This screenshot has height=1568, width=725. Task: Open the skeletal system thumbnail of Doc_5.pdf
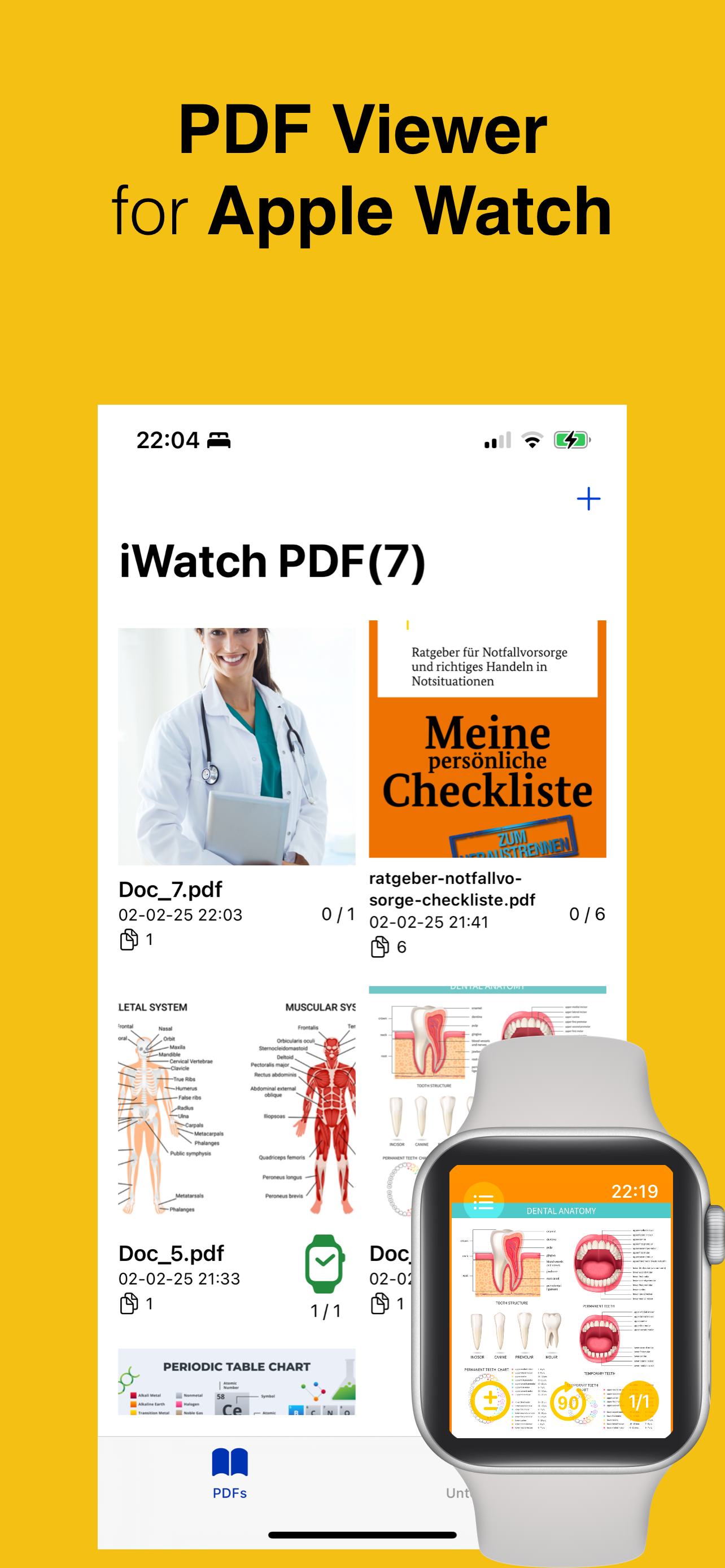tap(237, 1108)
